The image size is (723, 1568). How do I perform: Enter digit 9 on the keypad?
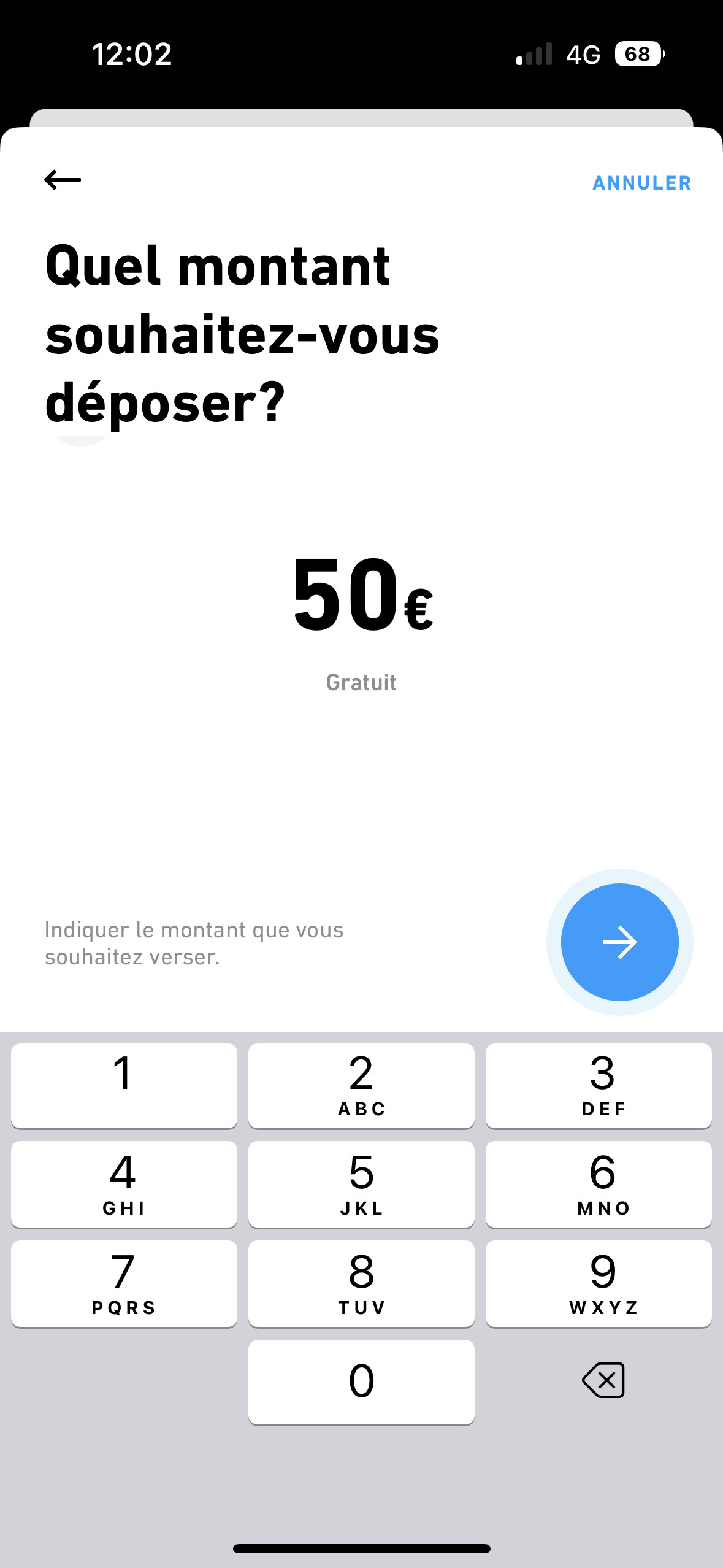coord(599,1283)
